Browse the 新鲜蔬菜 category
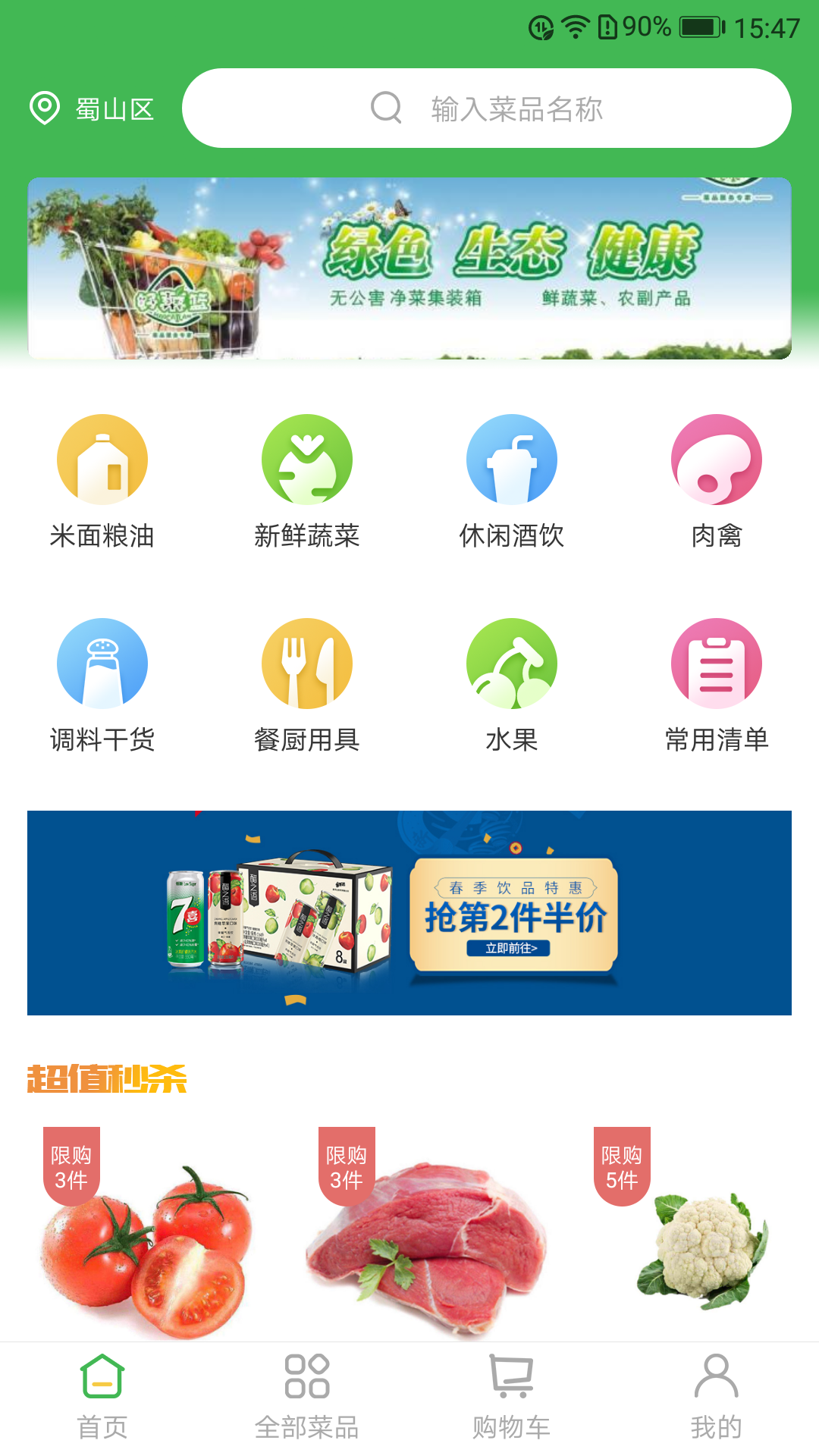The height and width of the screenshot is (1456, 819). (x=307, y=481)
